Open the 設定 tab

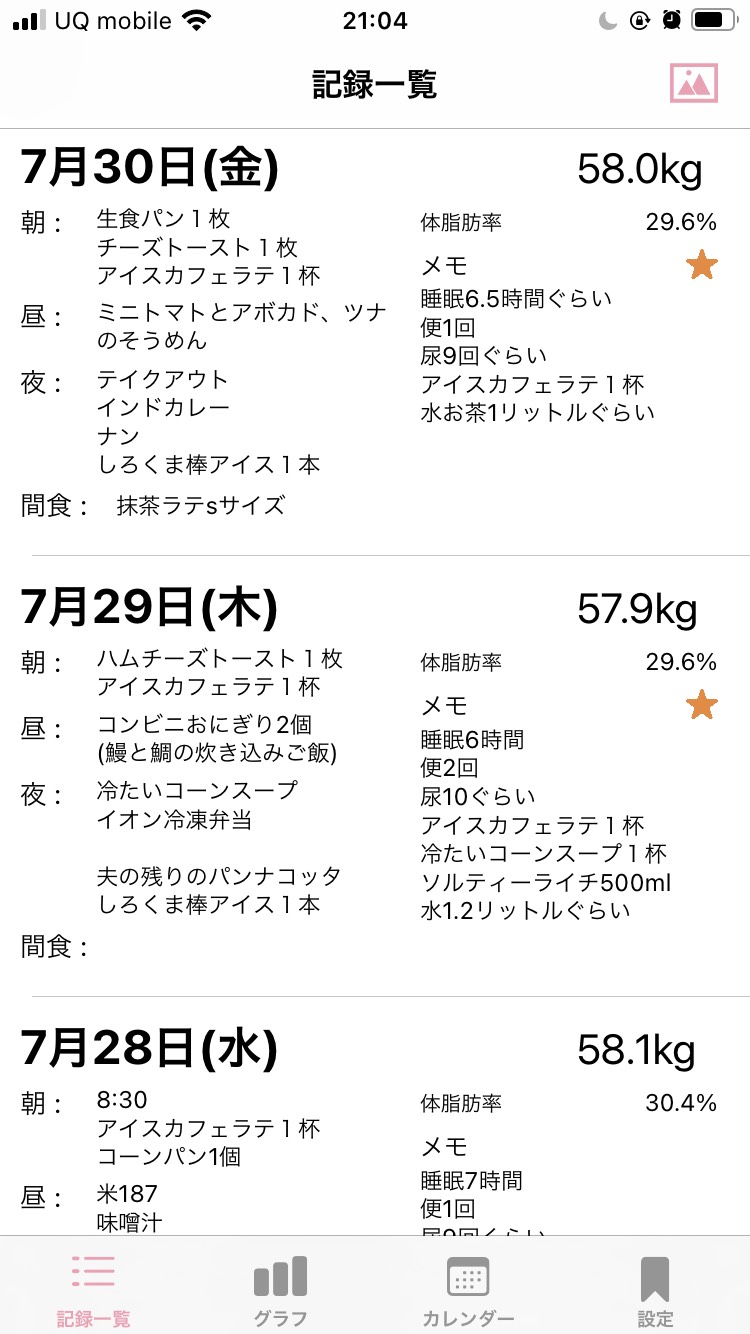(655, 1290)
